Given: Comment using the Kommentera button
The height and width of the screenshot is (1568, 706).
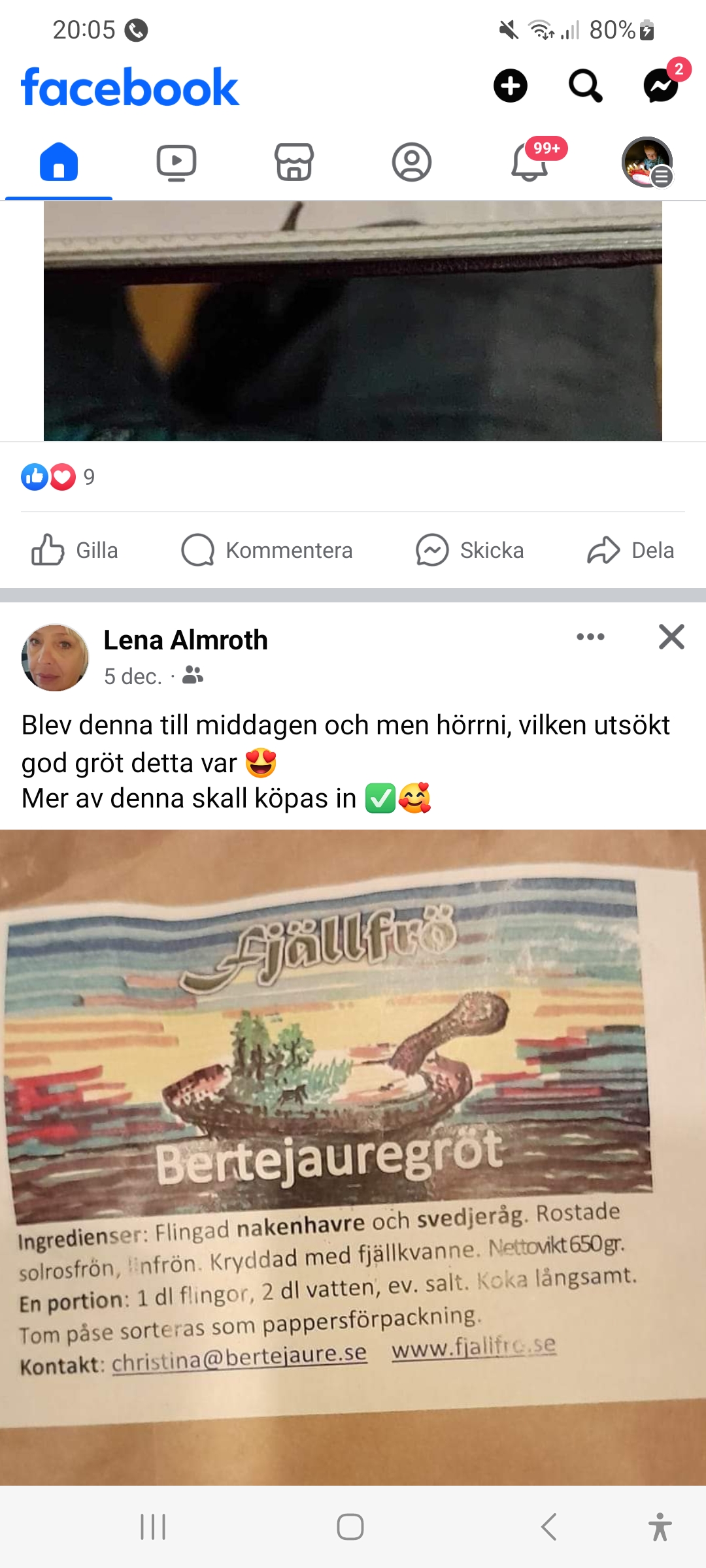Looking at the screenshot, I should click(267, 550).
